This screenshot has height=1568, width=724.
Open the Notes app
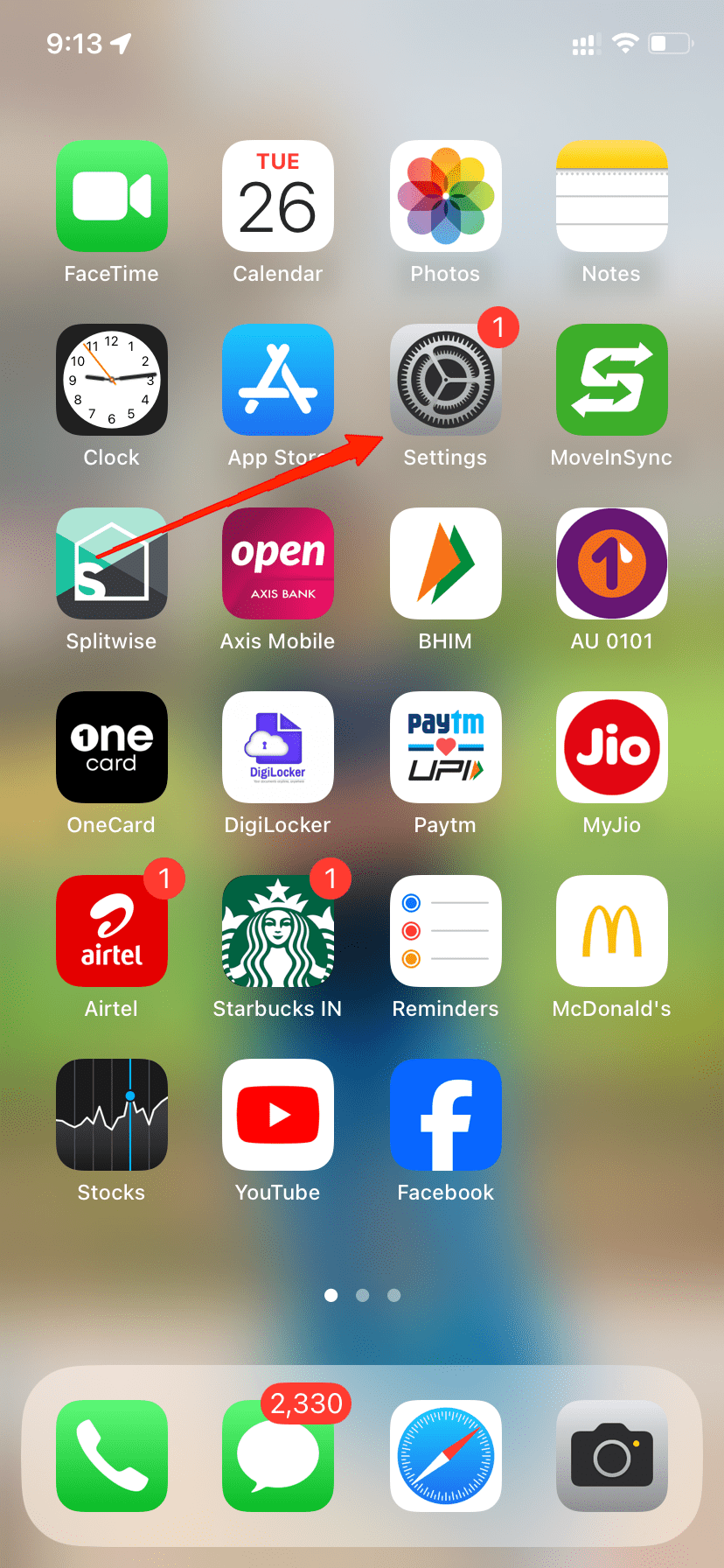pyautogui.click(x=611, y=196)
